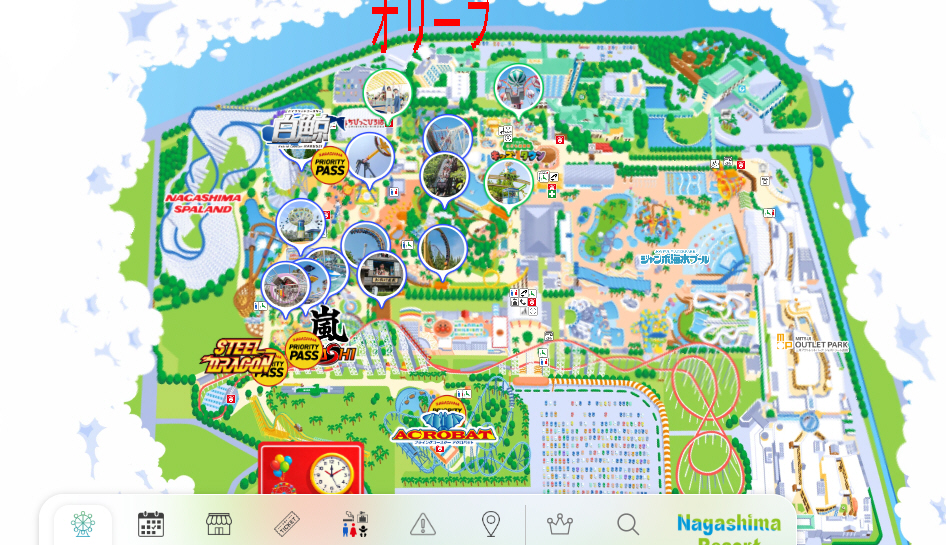
Task: Select the 白鯨 coaster marker
Action: (x=299, y=129)
